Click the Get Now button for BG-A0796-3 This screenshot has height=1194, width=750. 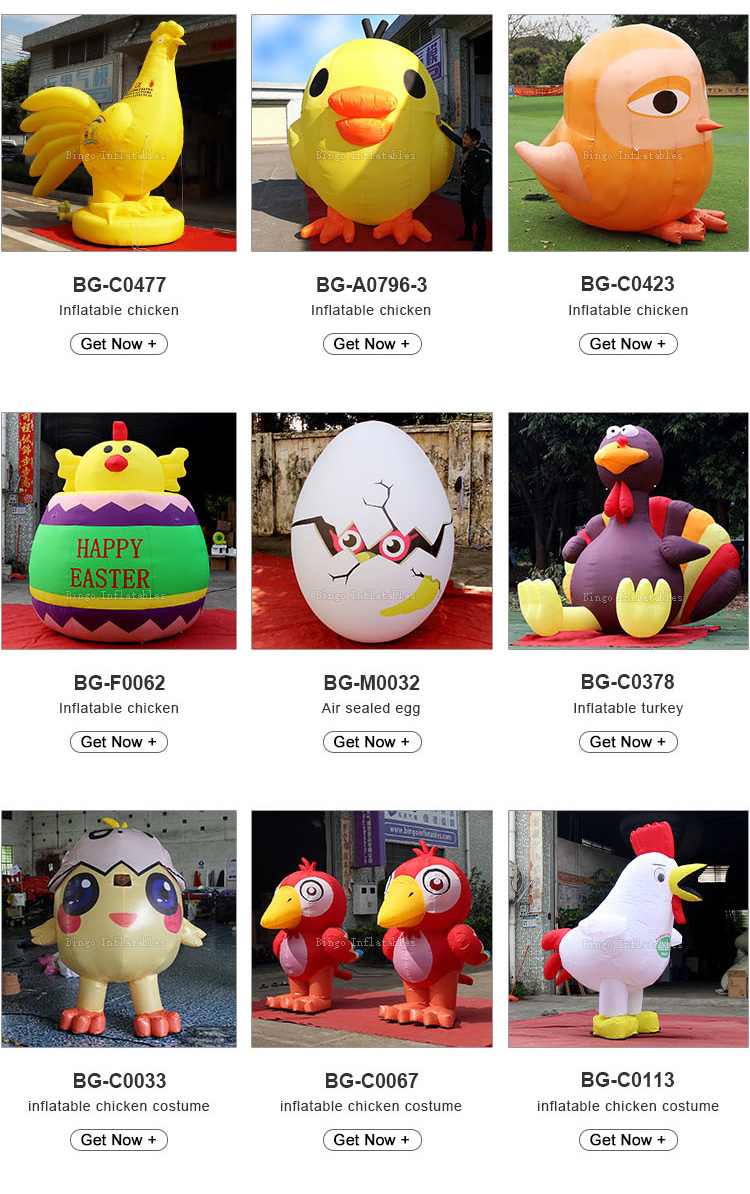tap(372, 344)
